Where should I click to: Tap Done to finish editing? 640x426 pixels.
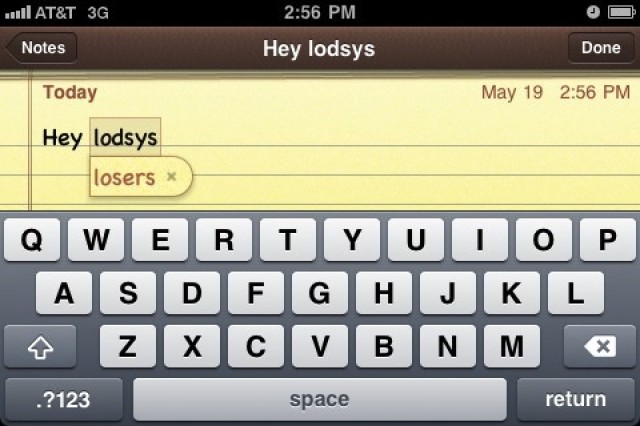click(x=600, y=48)
